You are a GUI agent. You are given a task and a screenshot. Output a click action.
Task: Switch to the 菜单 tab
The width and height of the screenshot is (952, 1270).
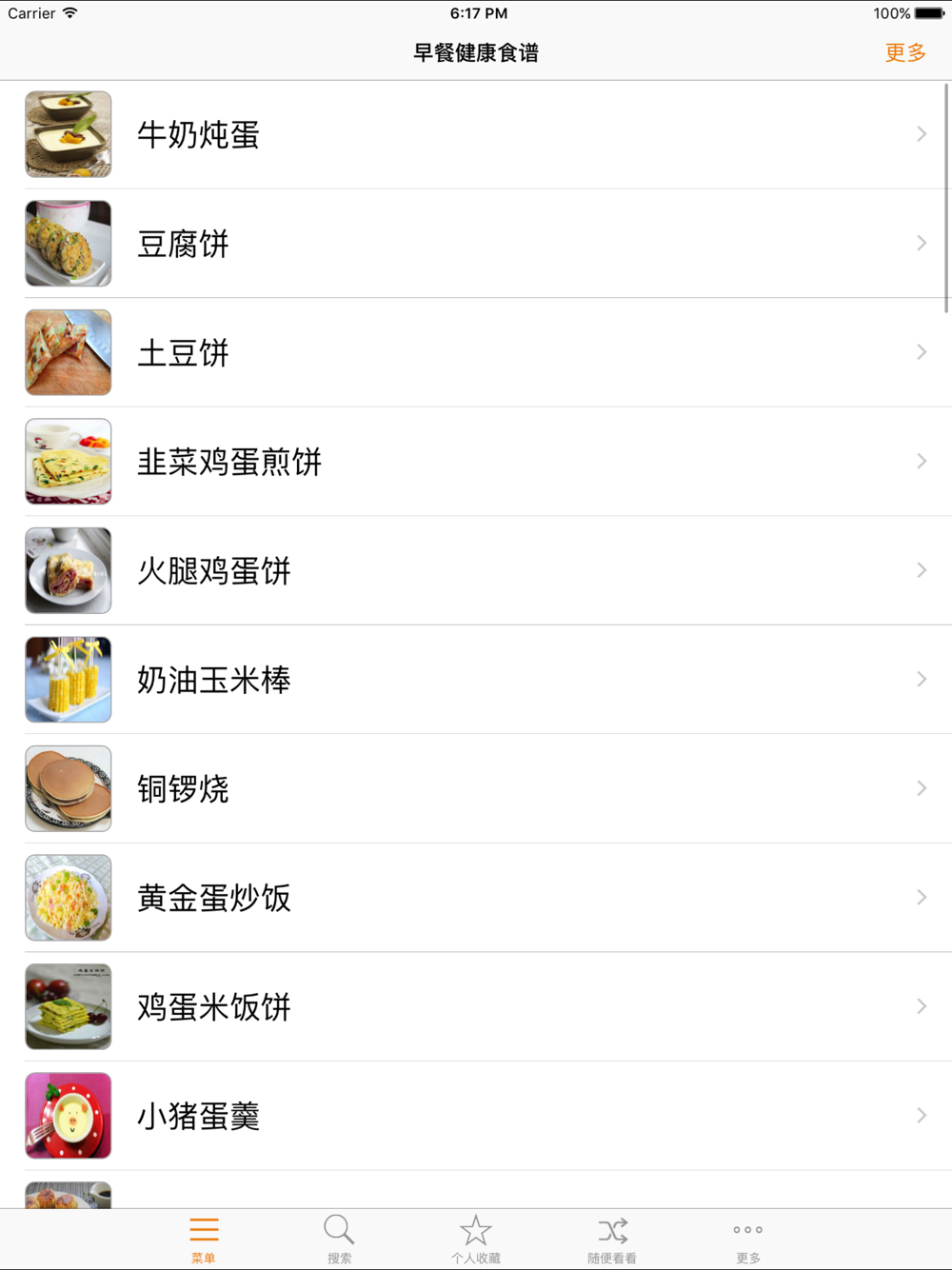coord(204,1239)
